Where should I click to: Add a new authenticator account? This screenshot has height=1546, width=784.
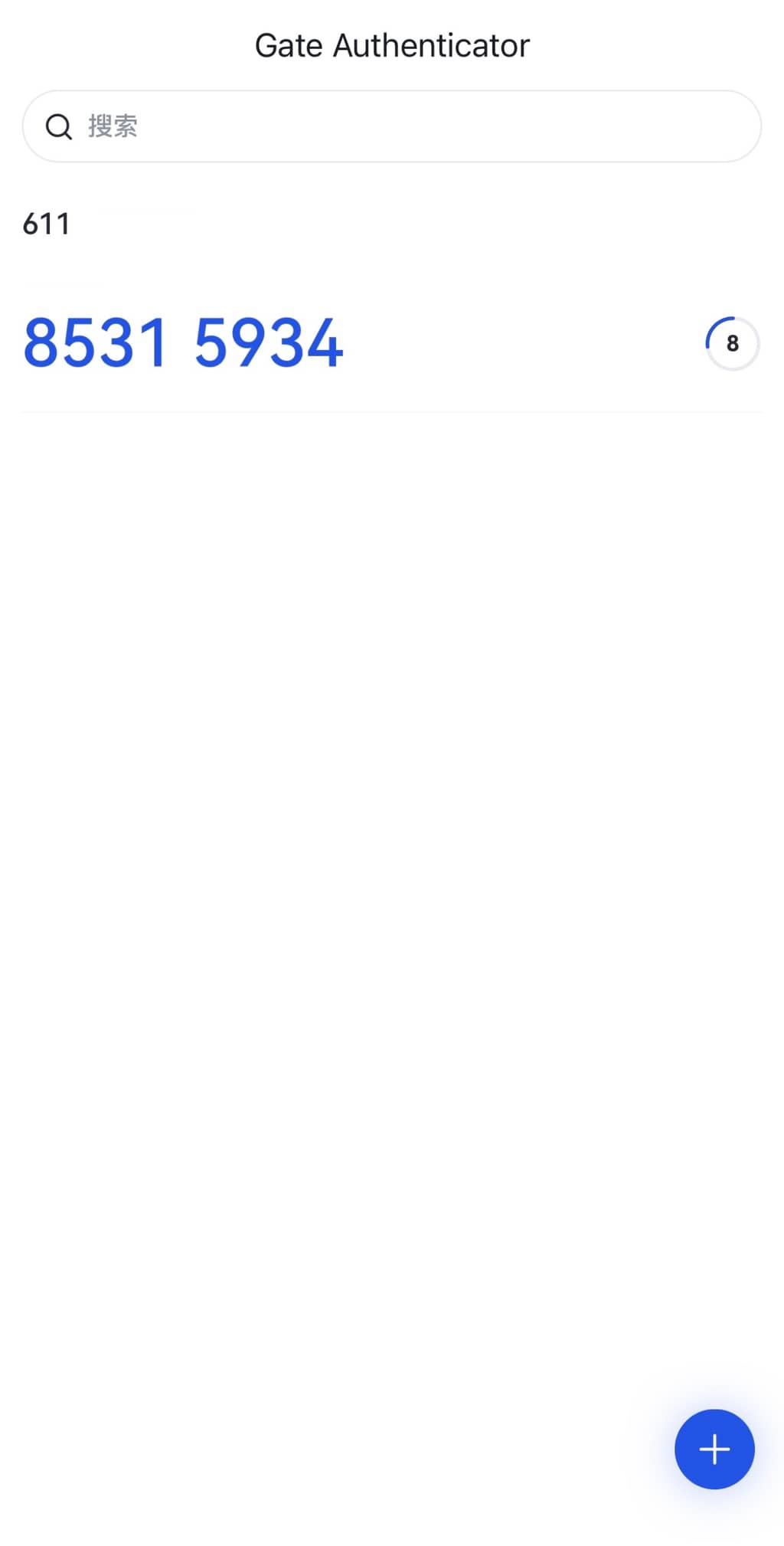click(714, 1449)
